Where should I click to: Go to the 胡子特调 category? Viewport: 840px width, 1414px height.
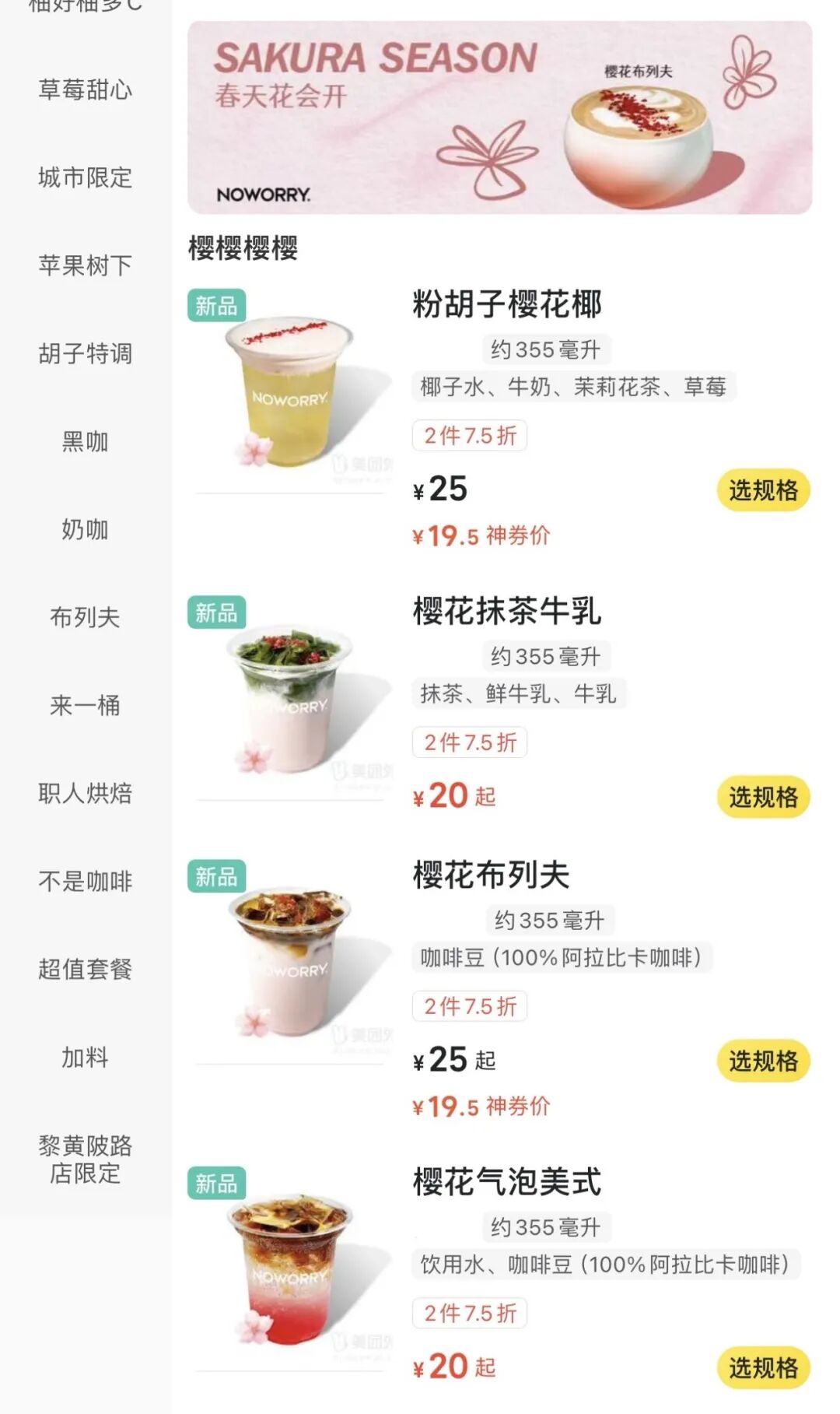point(85,353)
